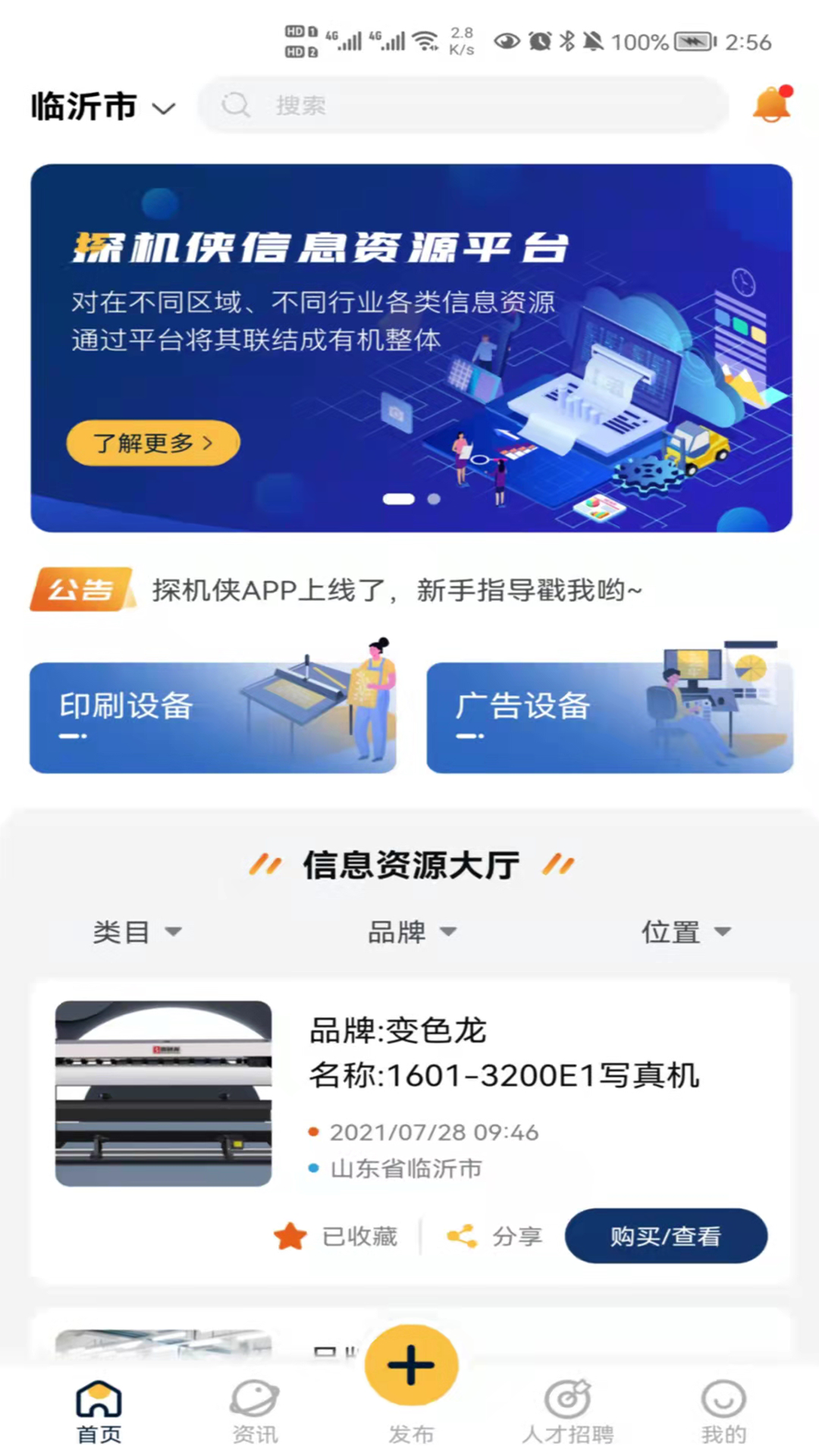Switch to the 人才招聘 tab

coord(567,1411)
